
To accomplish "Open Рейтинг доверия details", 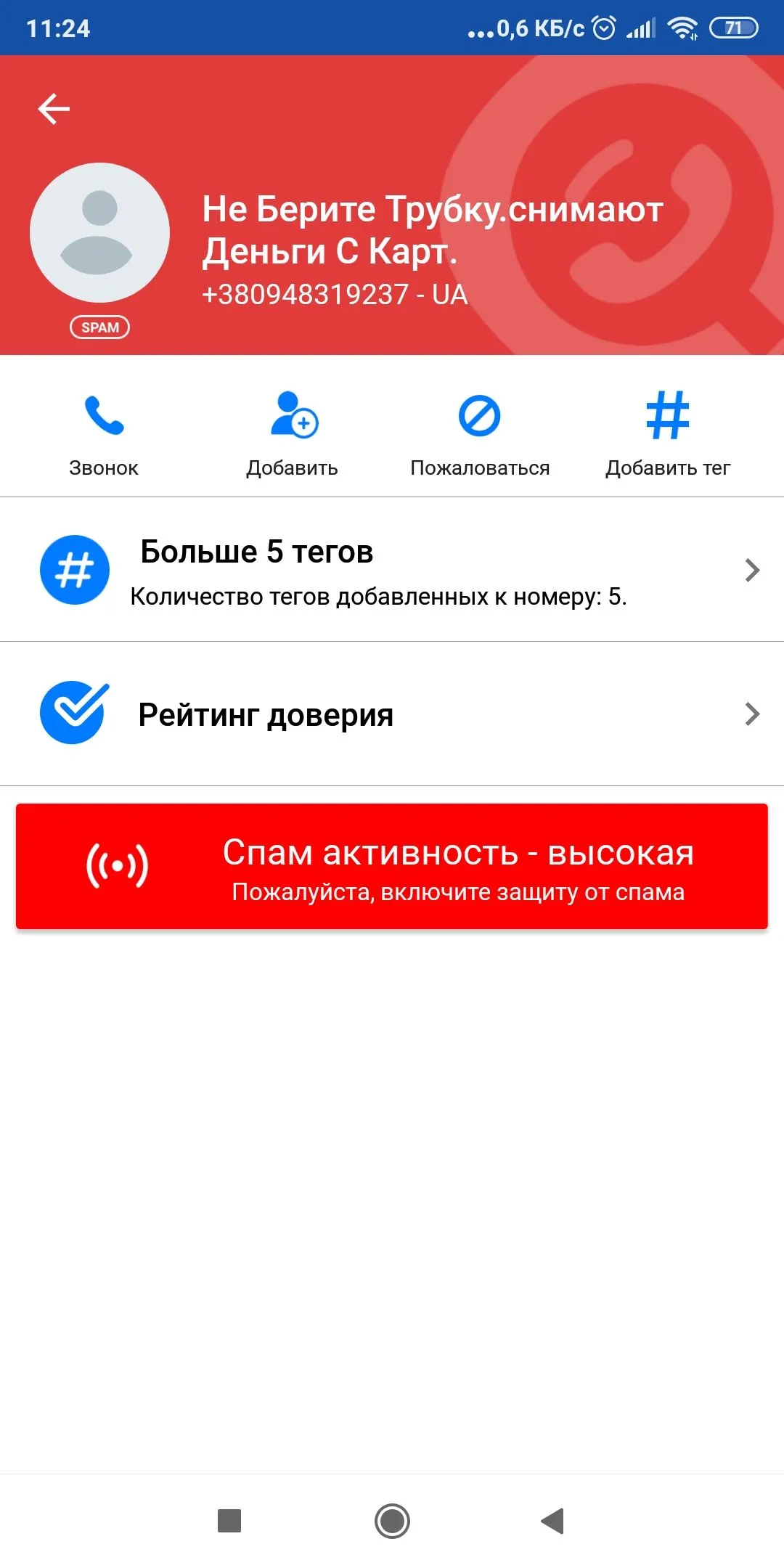I will coord(392,714).
